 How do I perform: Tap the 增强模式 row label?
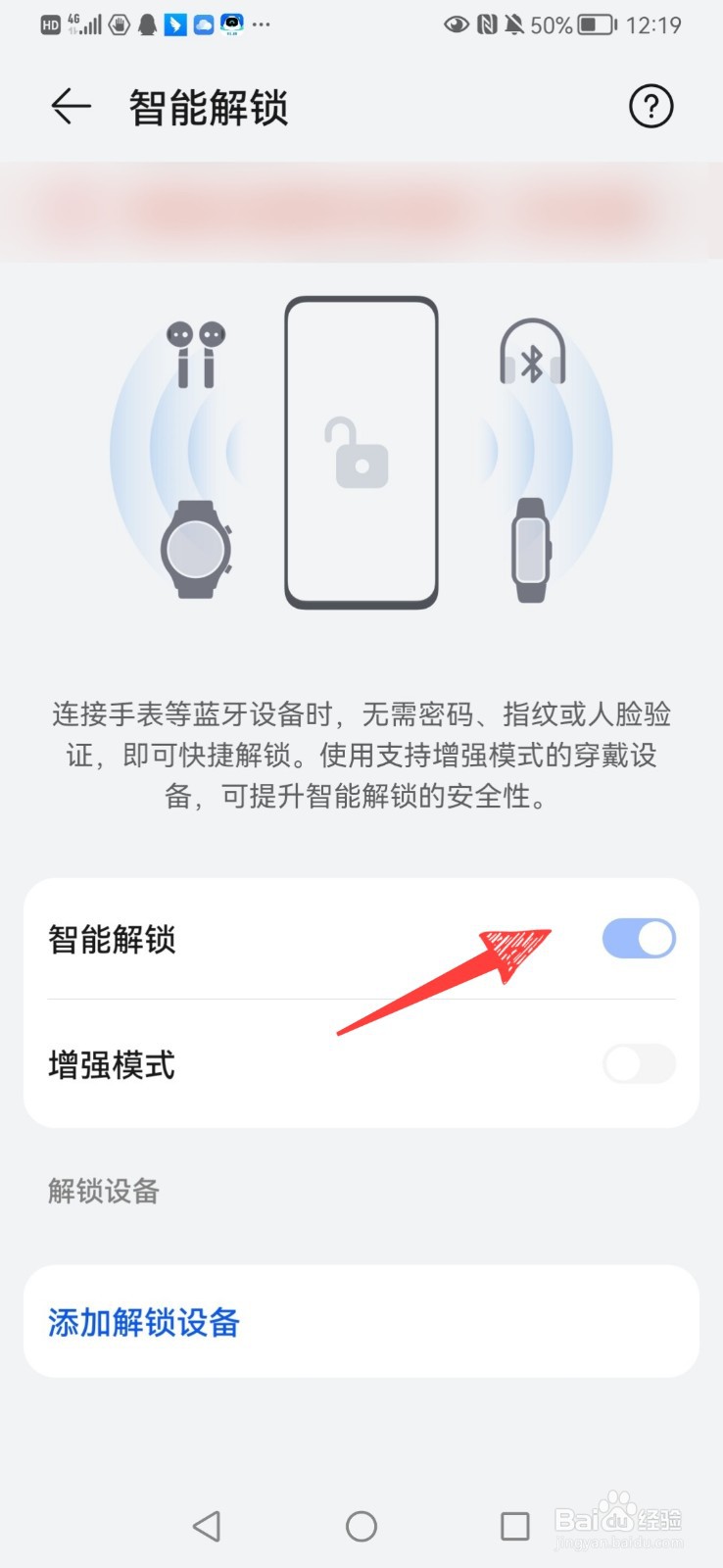tap(111, 1064)
